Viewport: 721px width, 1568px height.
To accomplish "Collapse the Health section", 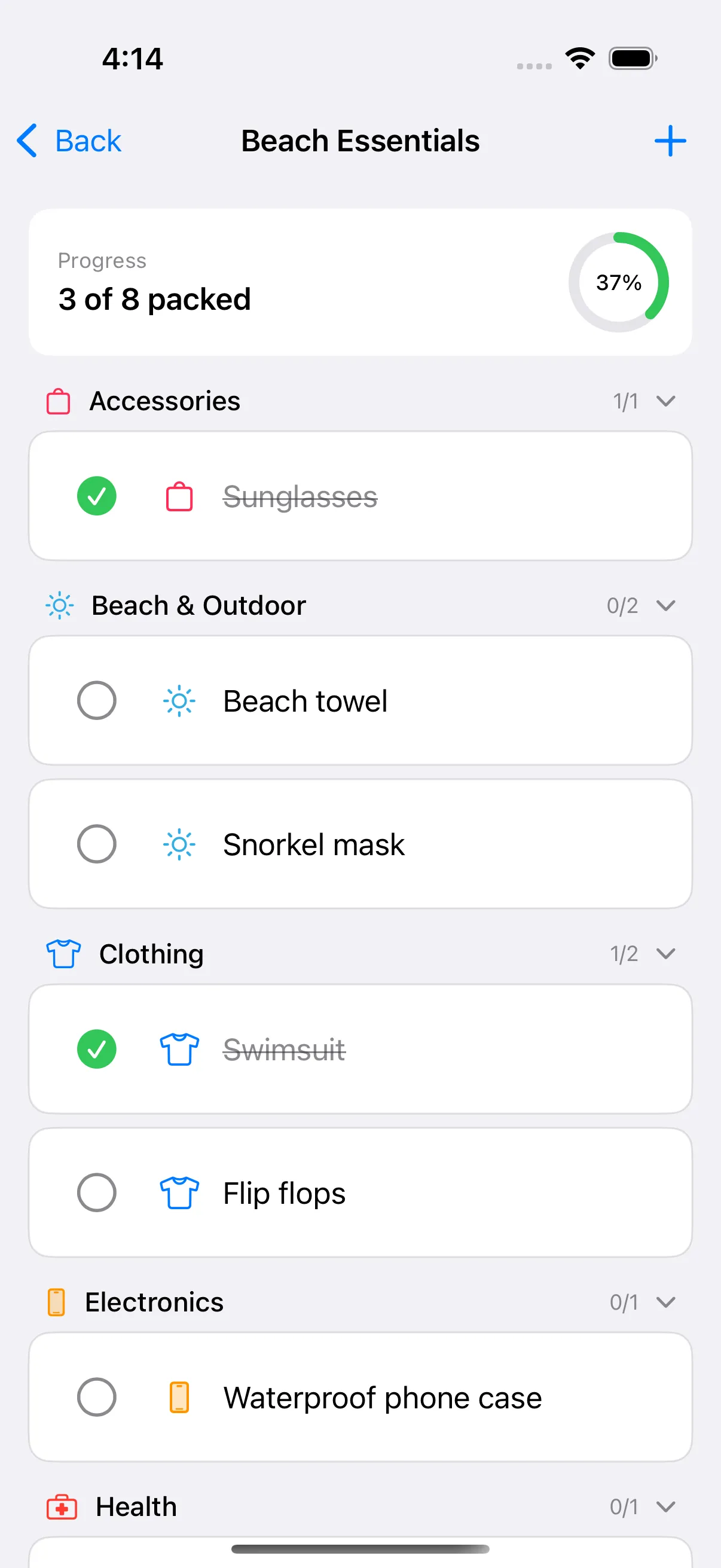I will click(666, 1506).
